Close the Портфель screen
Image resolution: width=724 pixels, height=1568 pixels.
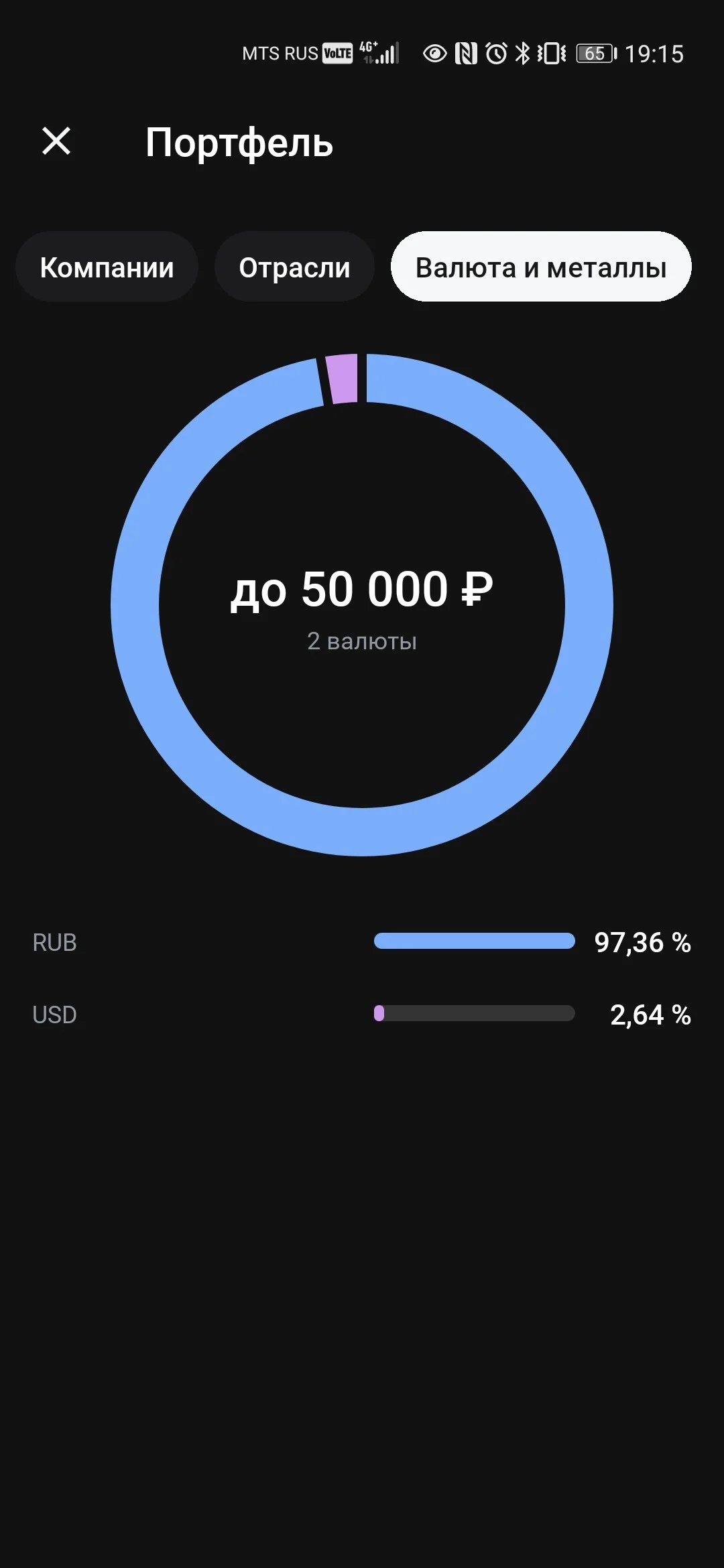click(x=56, y=141)
